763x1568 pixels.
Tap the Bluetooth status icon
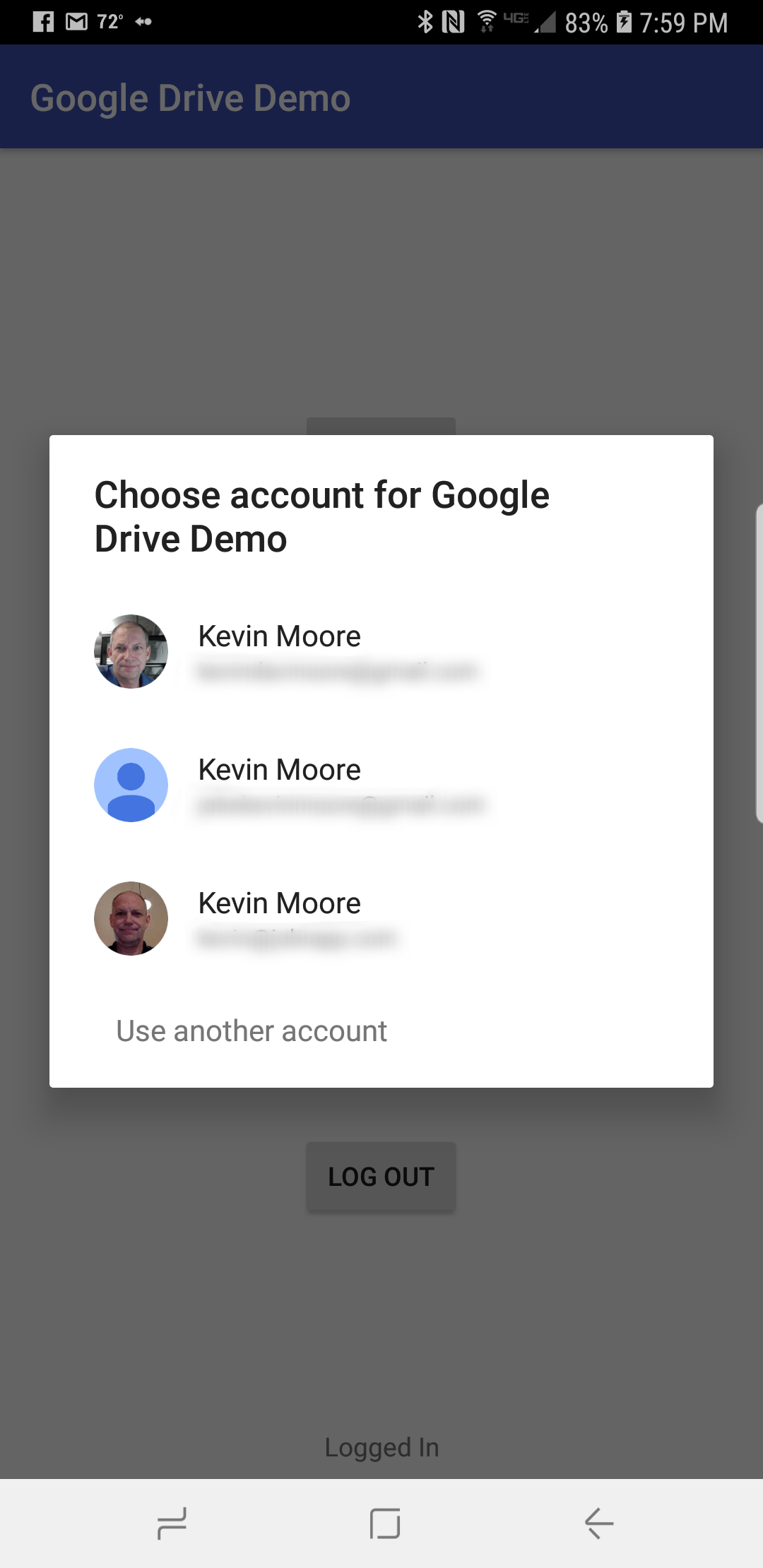click(x=426, y=22)
